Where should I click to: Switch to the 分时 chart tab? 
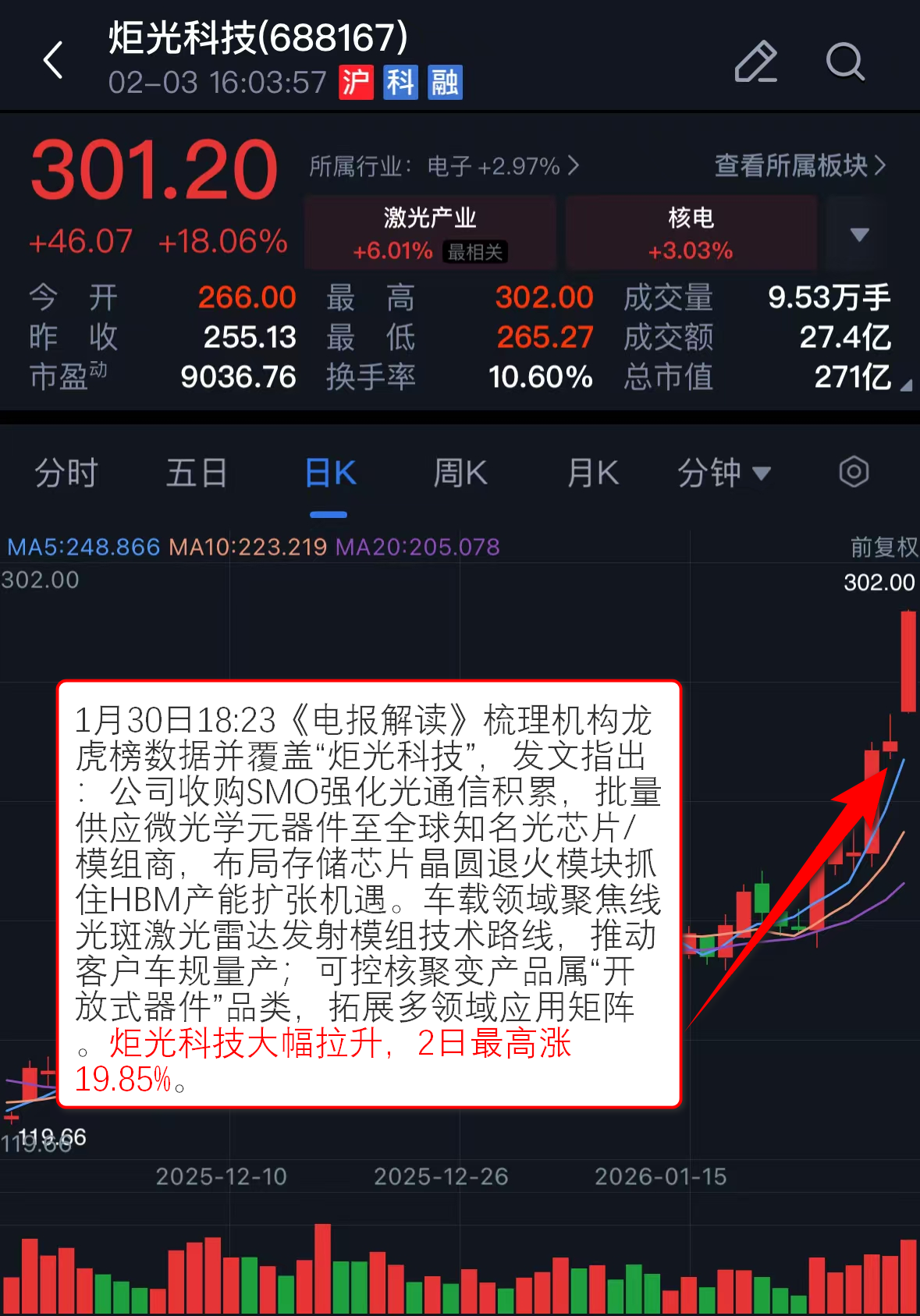pyautogui.click(x=66, y=473)
